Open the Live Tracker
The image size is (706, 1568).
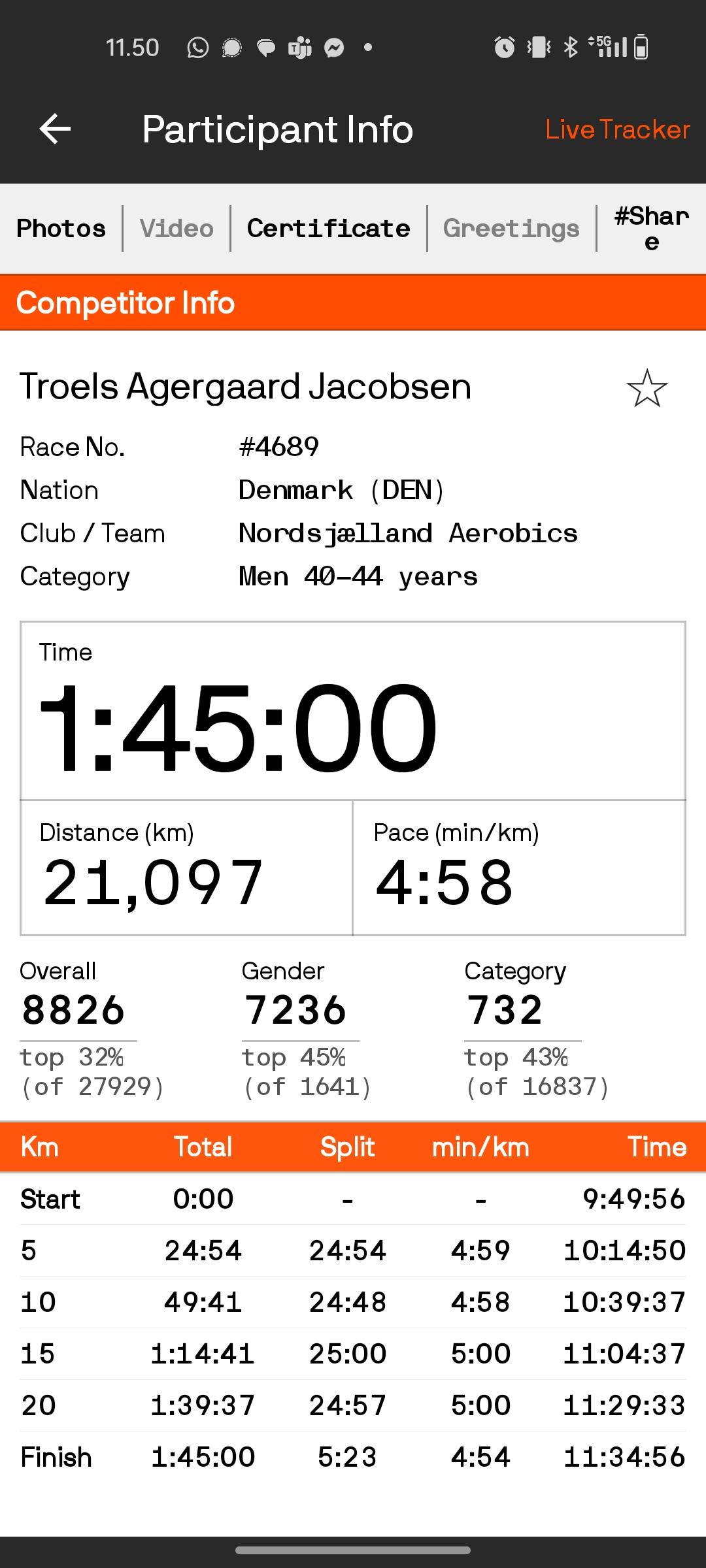tap(618, 129)
